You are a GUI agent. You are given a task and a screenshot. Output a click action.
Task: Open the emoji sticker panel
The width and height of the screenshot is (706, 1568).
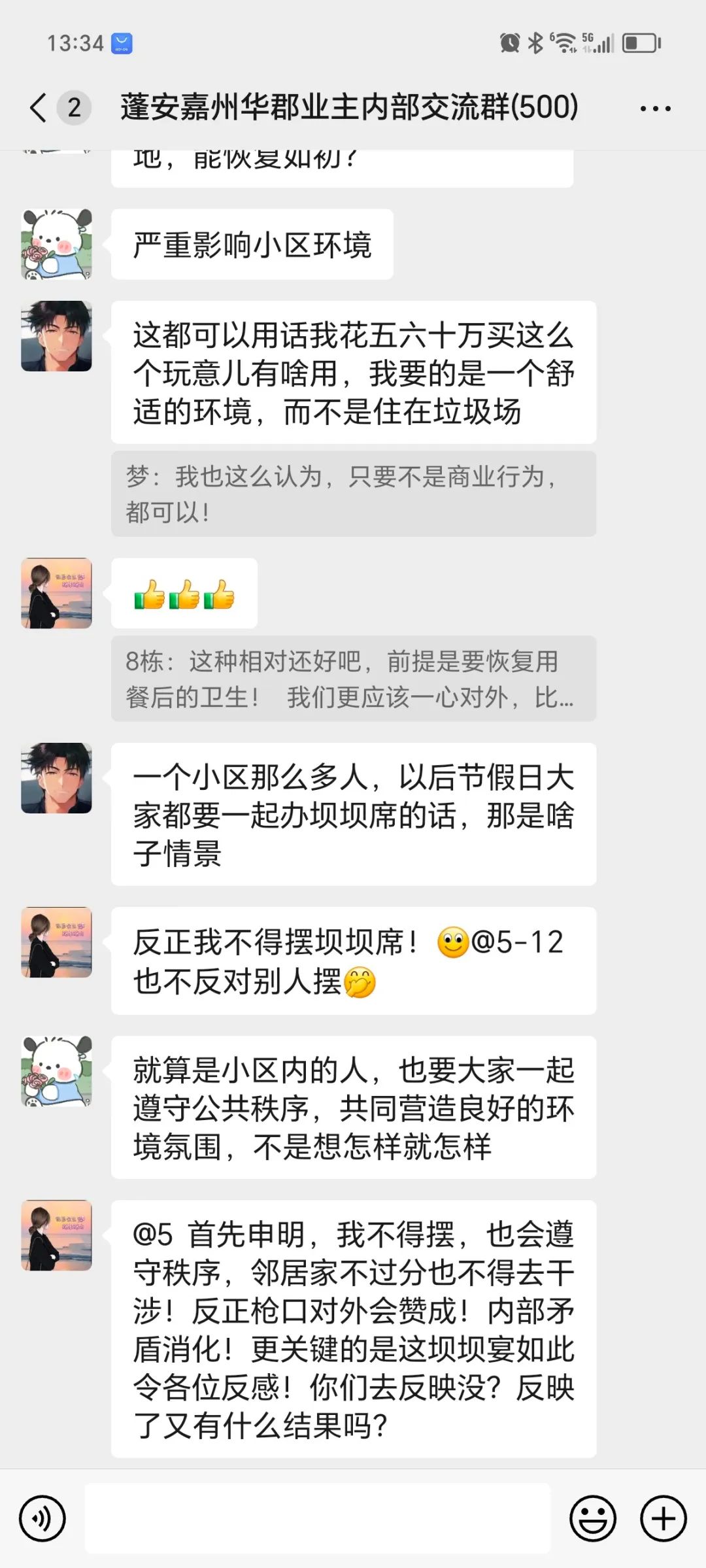click(x=593, y=1518)
